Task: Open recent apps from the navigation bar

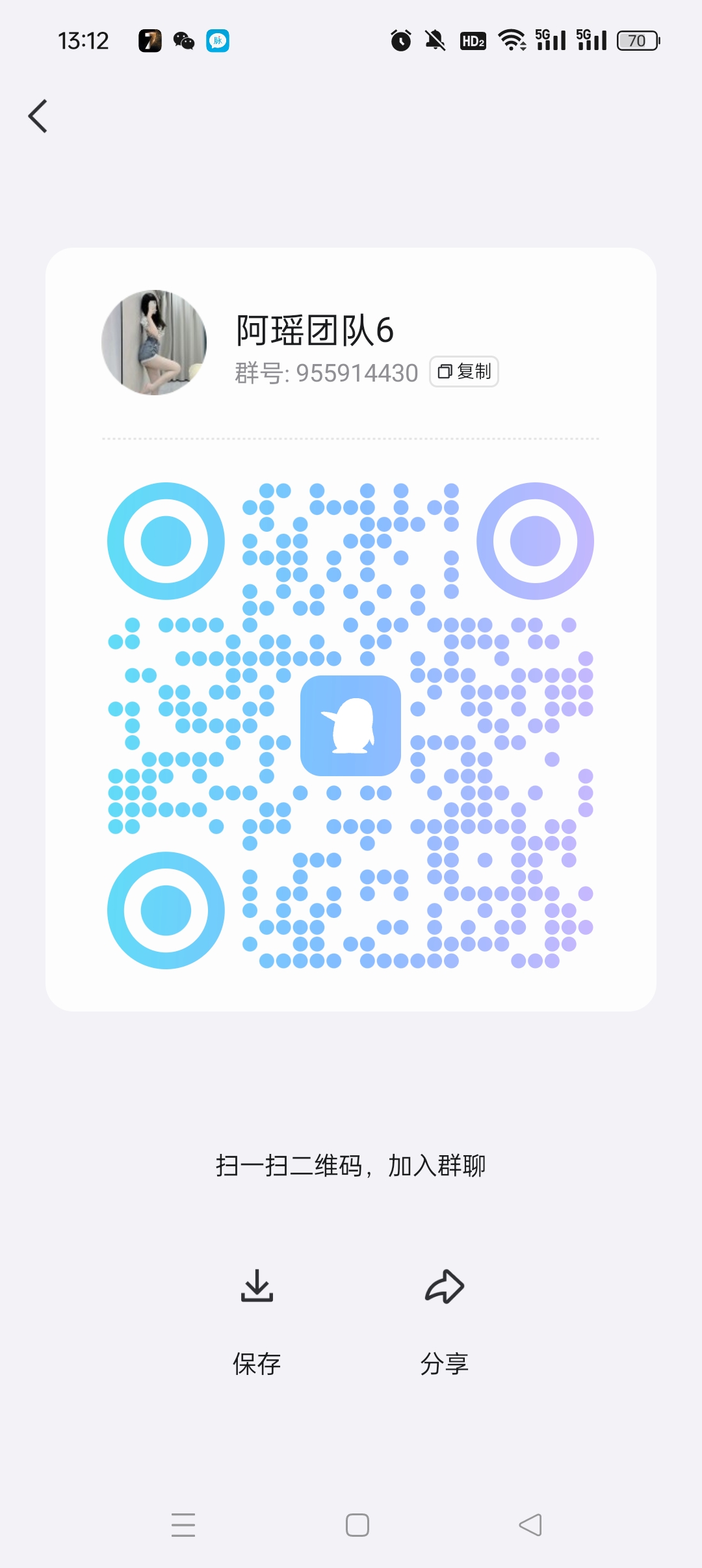Action: click(x=183, y=1525)
